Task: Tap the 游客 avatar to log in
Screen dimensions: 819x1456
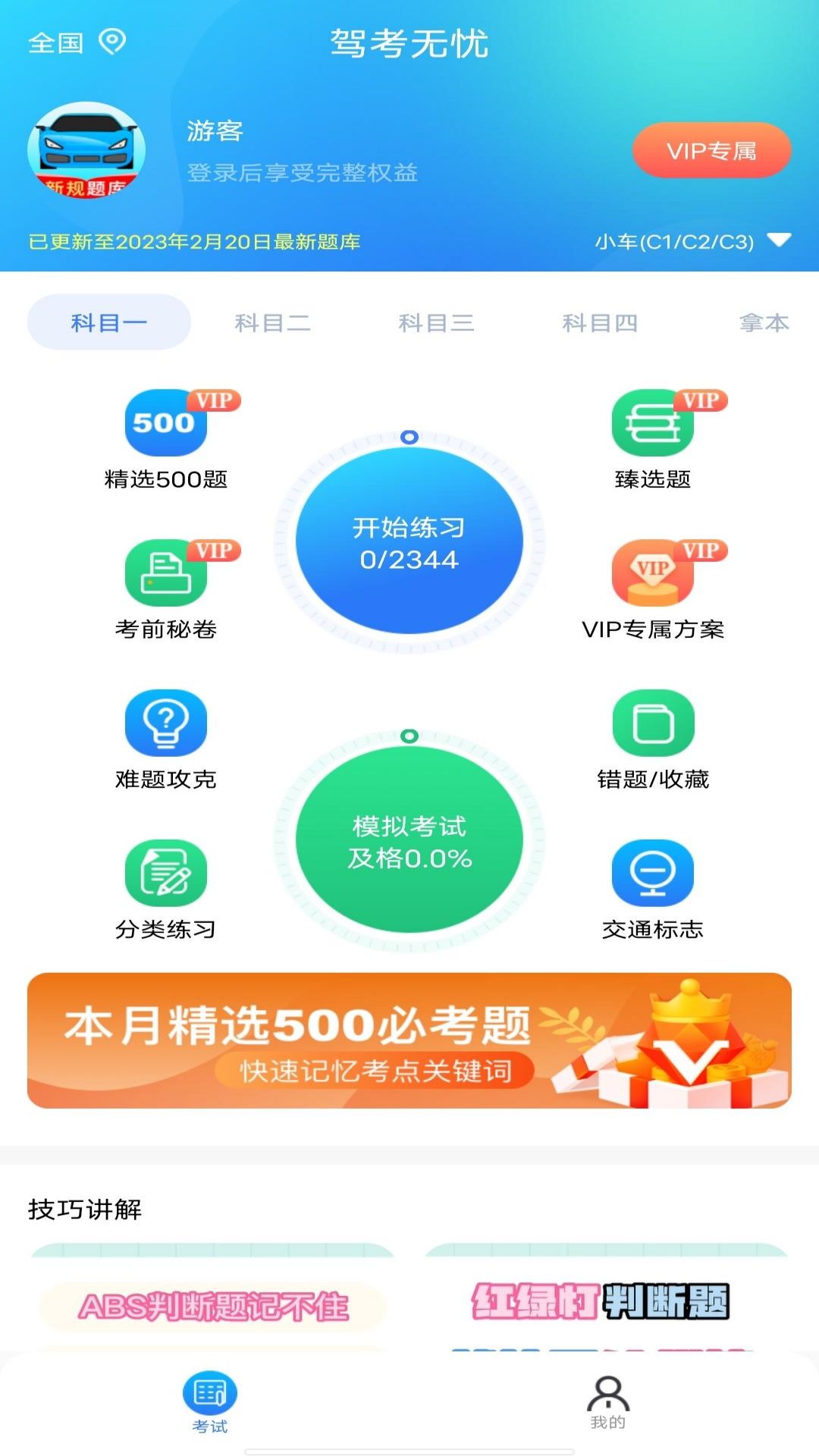Action: [x=86, y=150]
